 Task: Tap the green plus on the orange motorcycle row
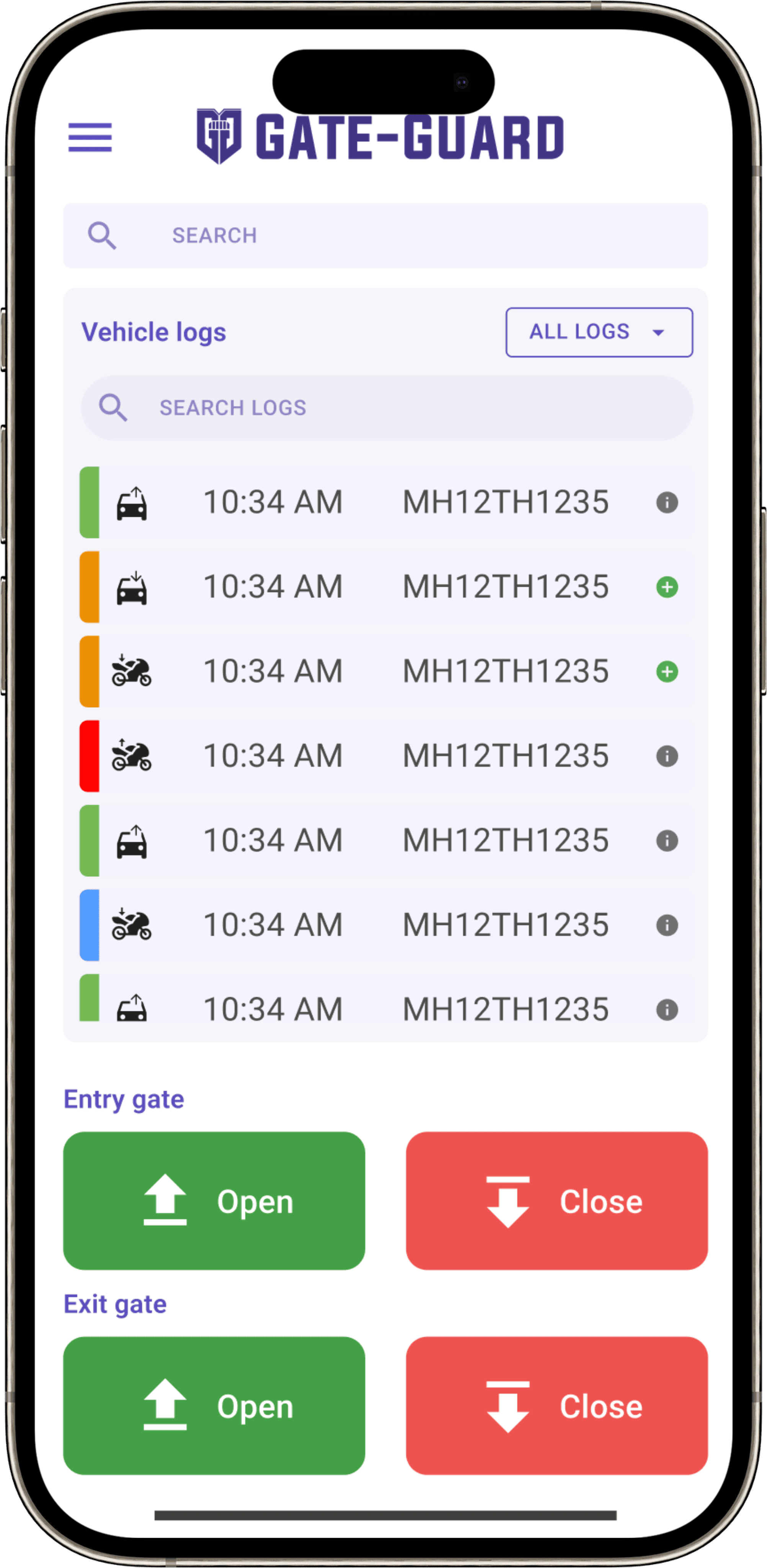[667, 671]
